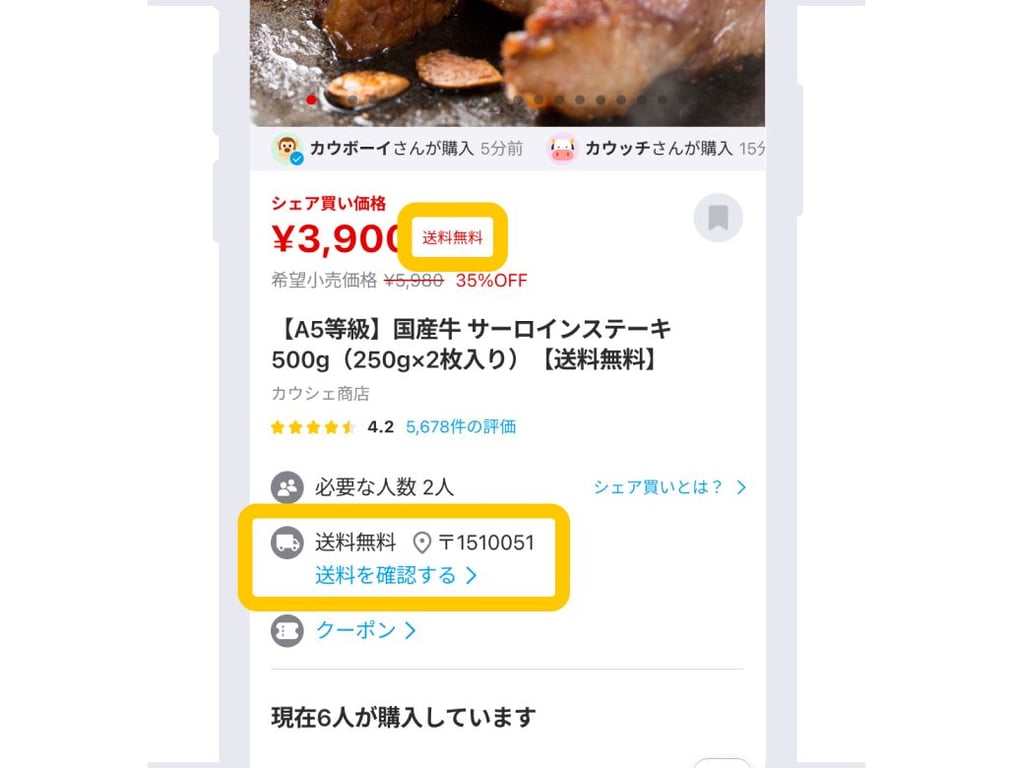Bookmark this sirloin steak product
Viewport: 1013px width, 768px height.
(x=717, y=218)
